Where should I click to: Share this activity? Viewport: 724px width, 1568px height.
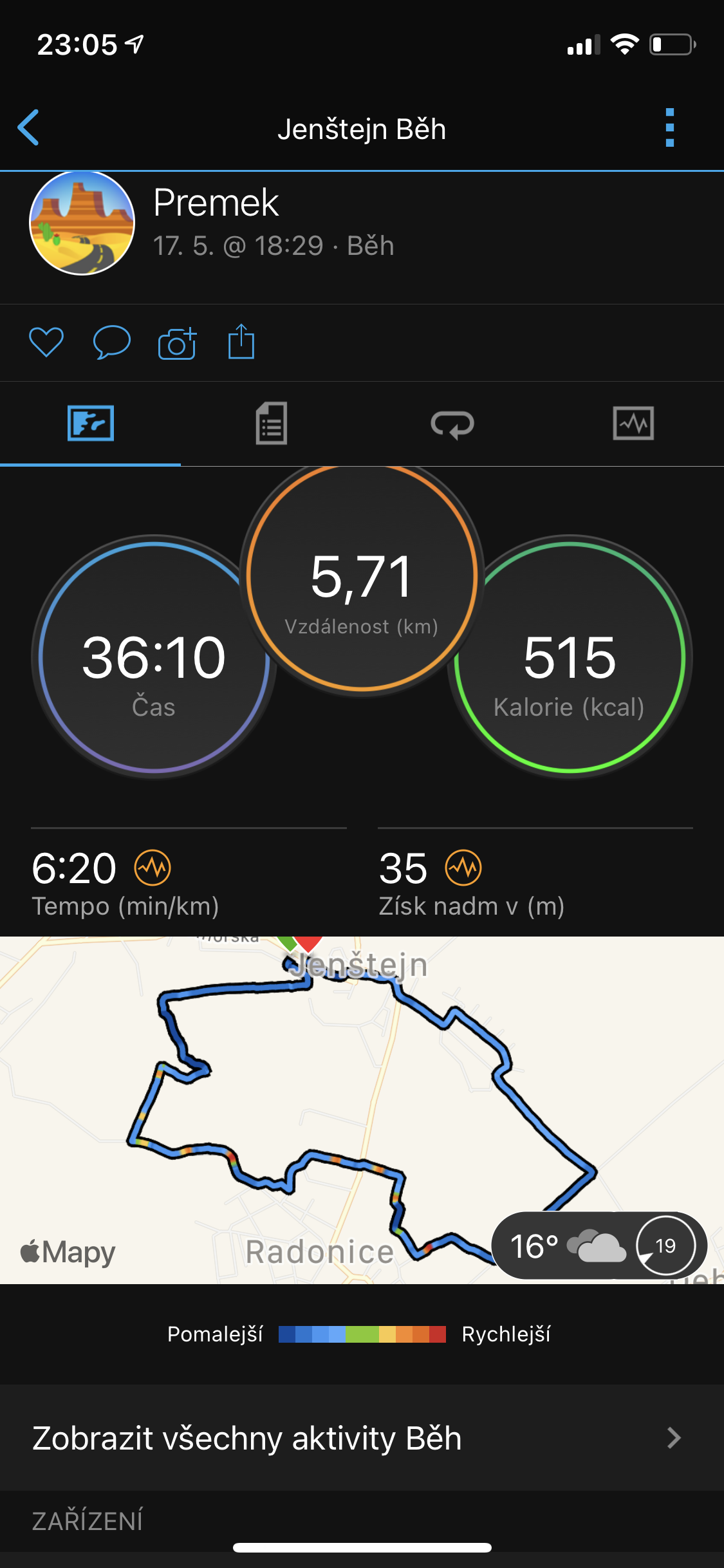click(241, 341)
